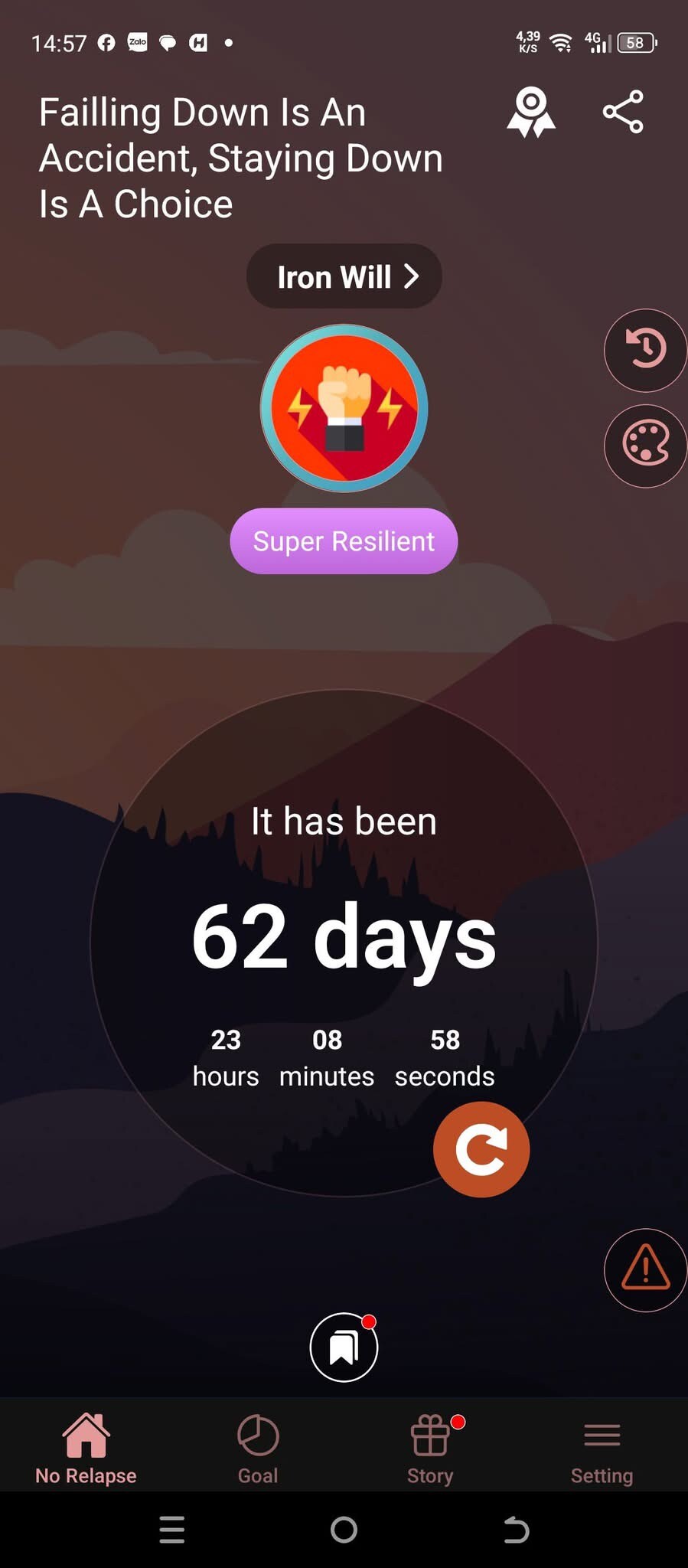Open the theme palette icon
This screenshot has height=1568, width=688.
coord(645,445)
